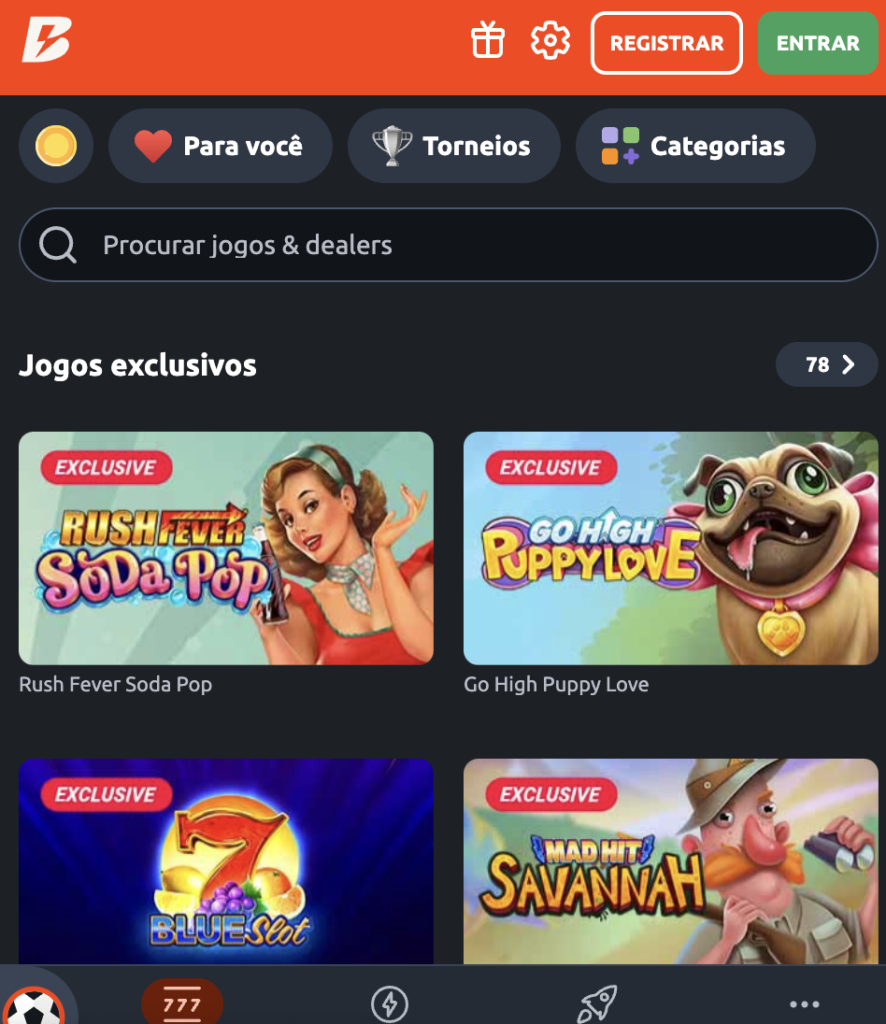Focus the Procurar jogos & dealers search field
The height and width of the screenshot is (1024, 886).
[x=448, y=245]
